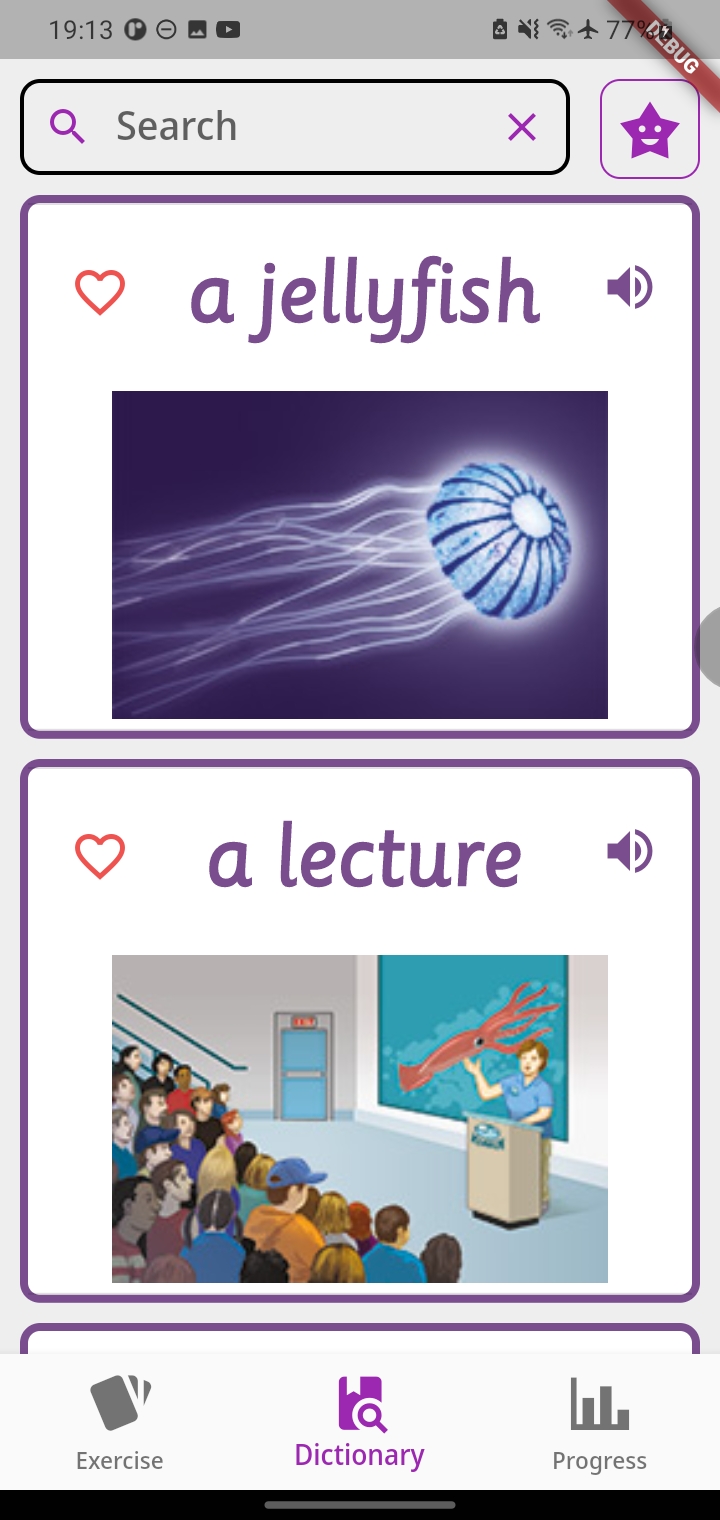Screen dimensions: 720x1520
Task: Switch to the Exercise tab
Action: point(120,1422)
